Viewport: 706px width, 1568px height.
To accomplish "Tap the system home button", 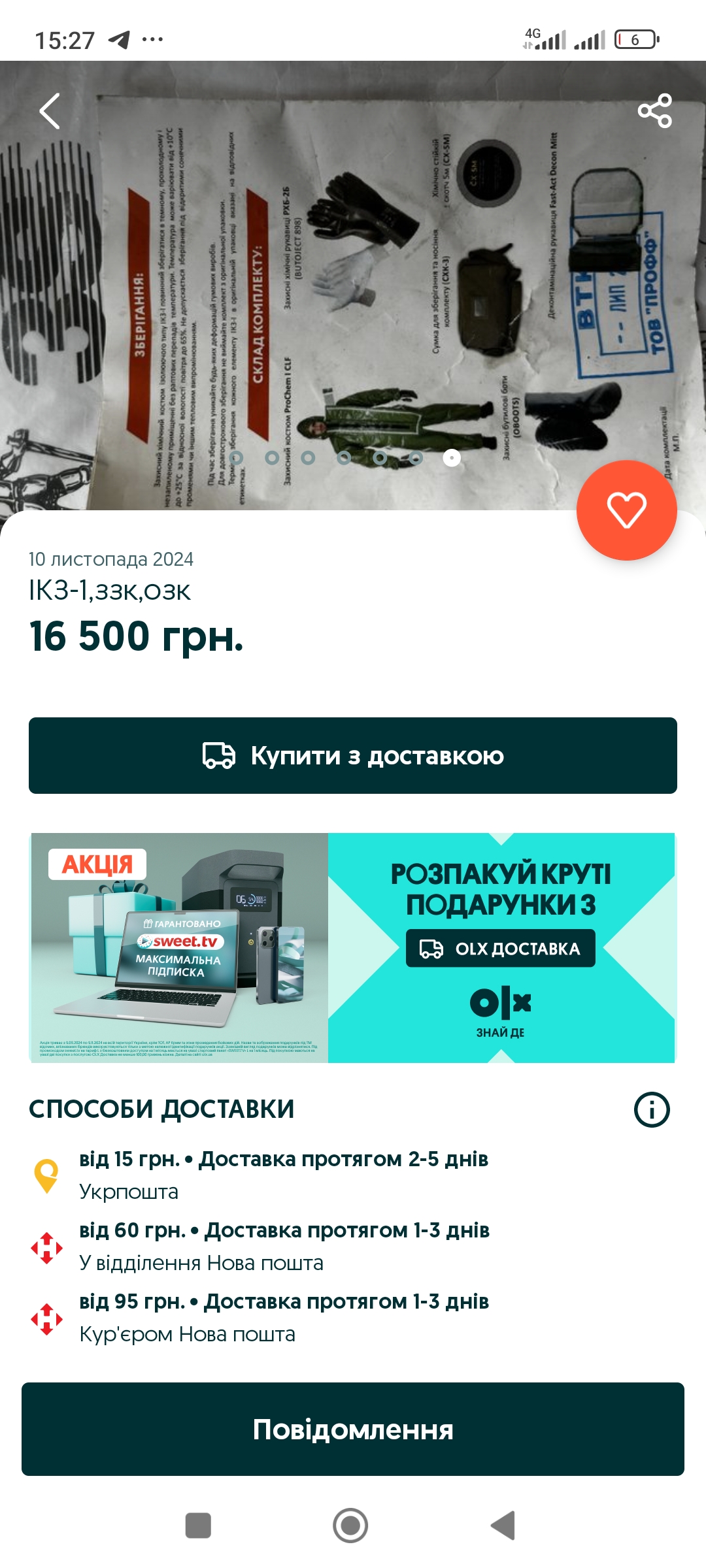I will [x=350, y=1526].
